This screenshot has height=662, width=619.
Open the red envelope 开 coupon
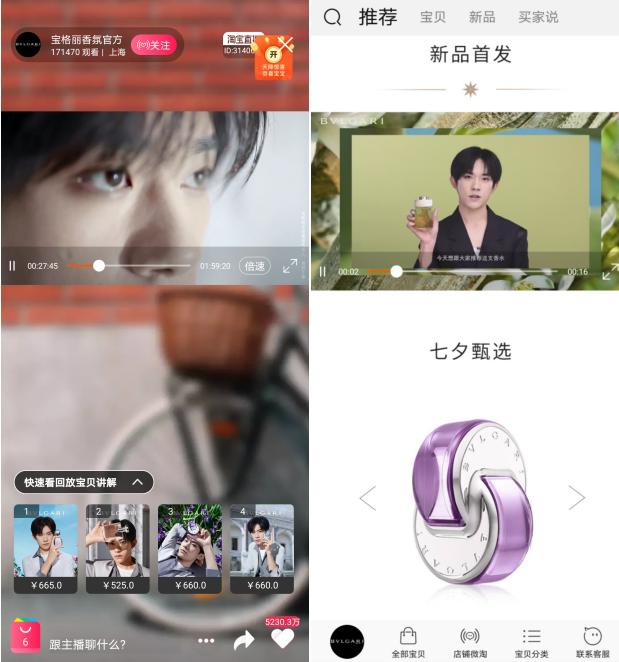274,57
